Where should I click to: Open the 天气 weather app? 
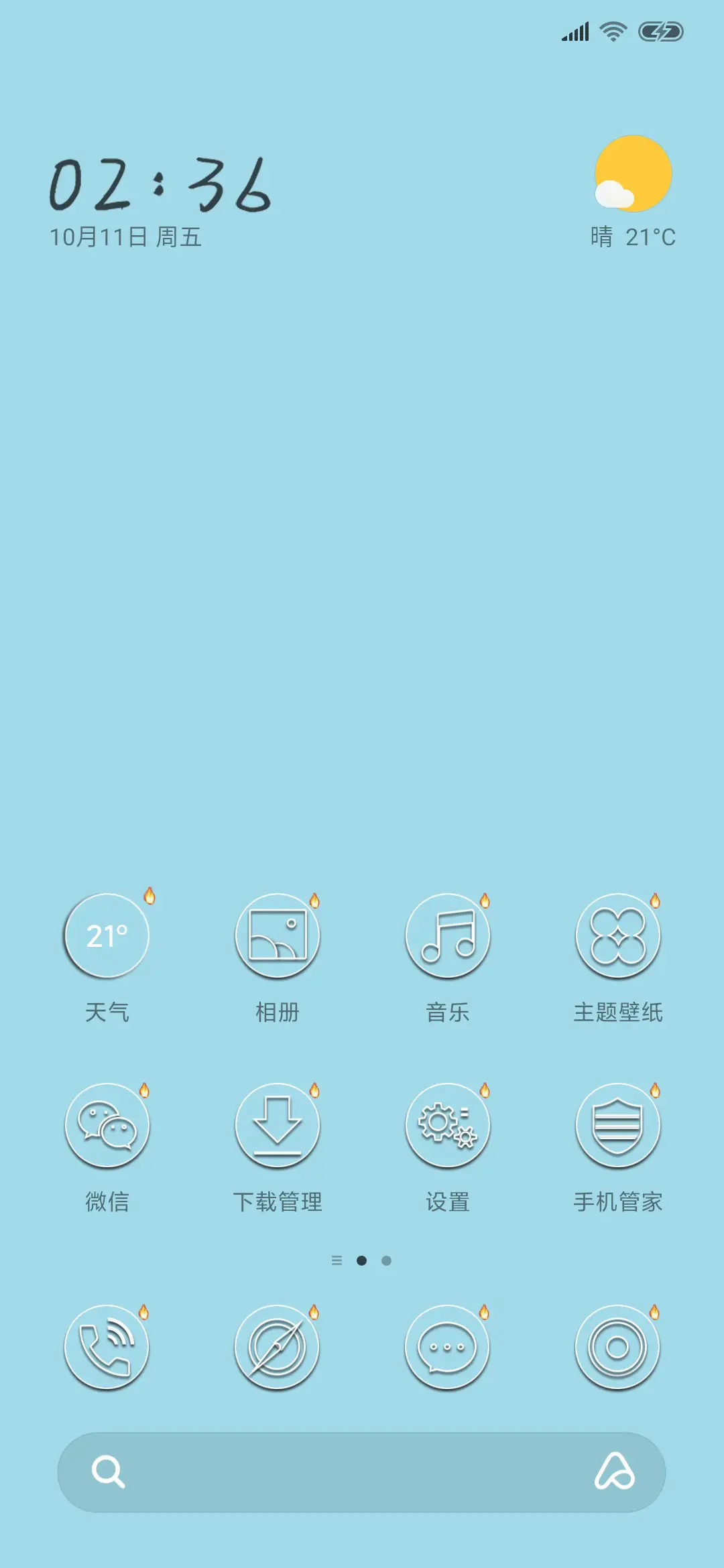click(x=106, y=936)
